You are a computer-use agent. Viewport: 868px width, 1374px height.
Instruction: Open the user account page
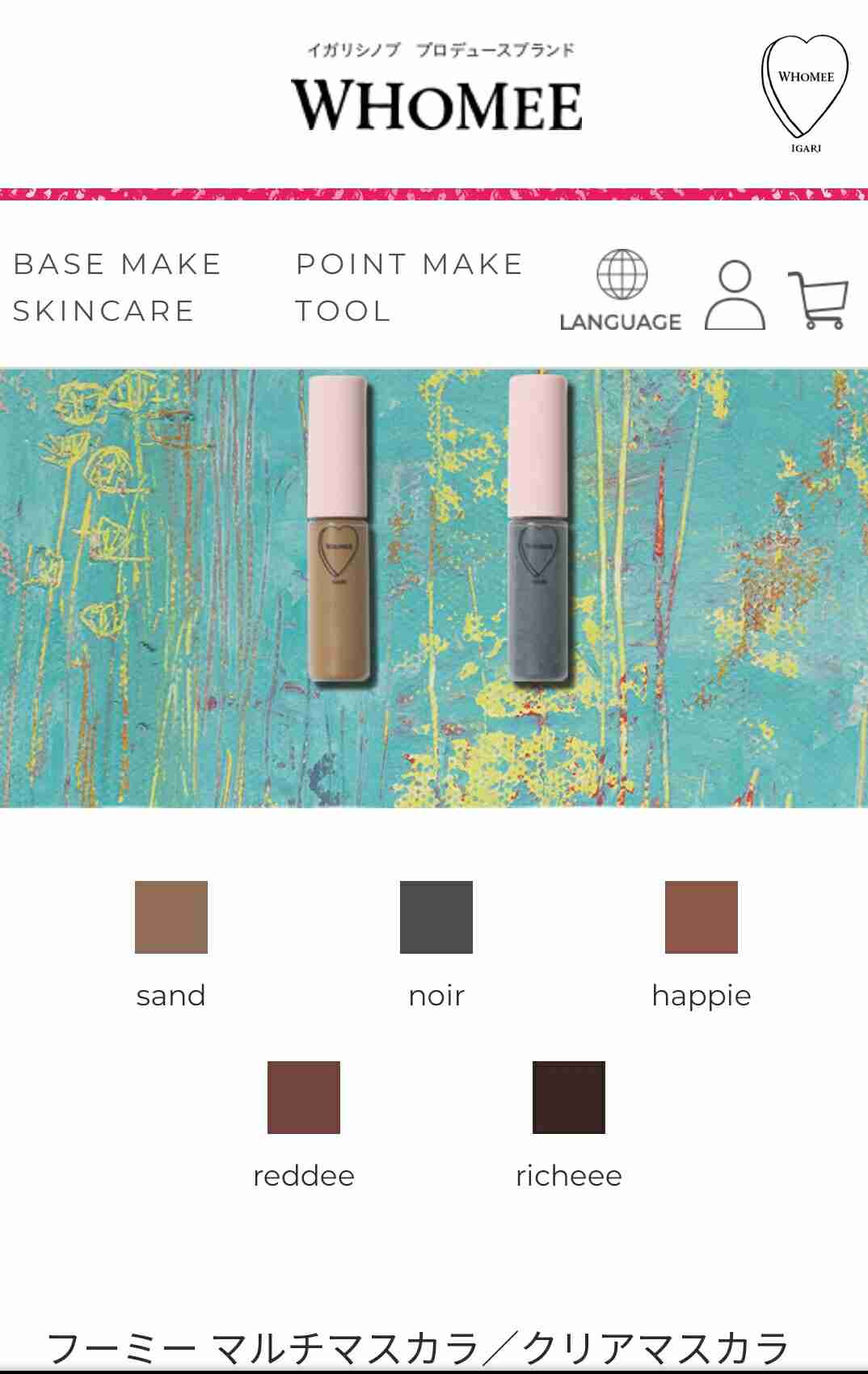coord(735,294)
